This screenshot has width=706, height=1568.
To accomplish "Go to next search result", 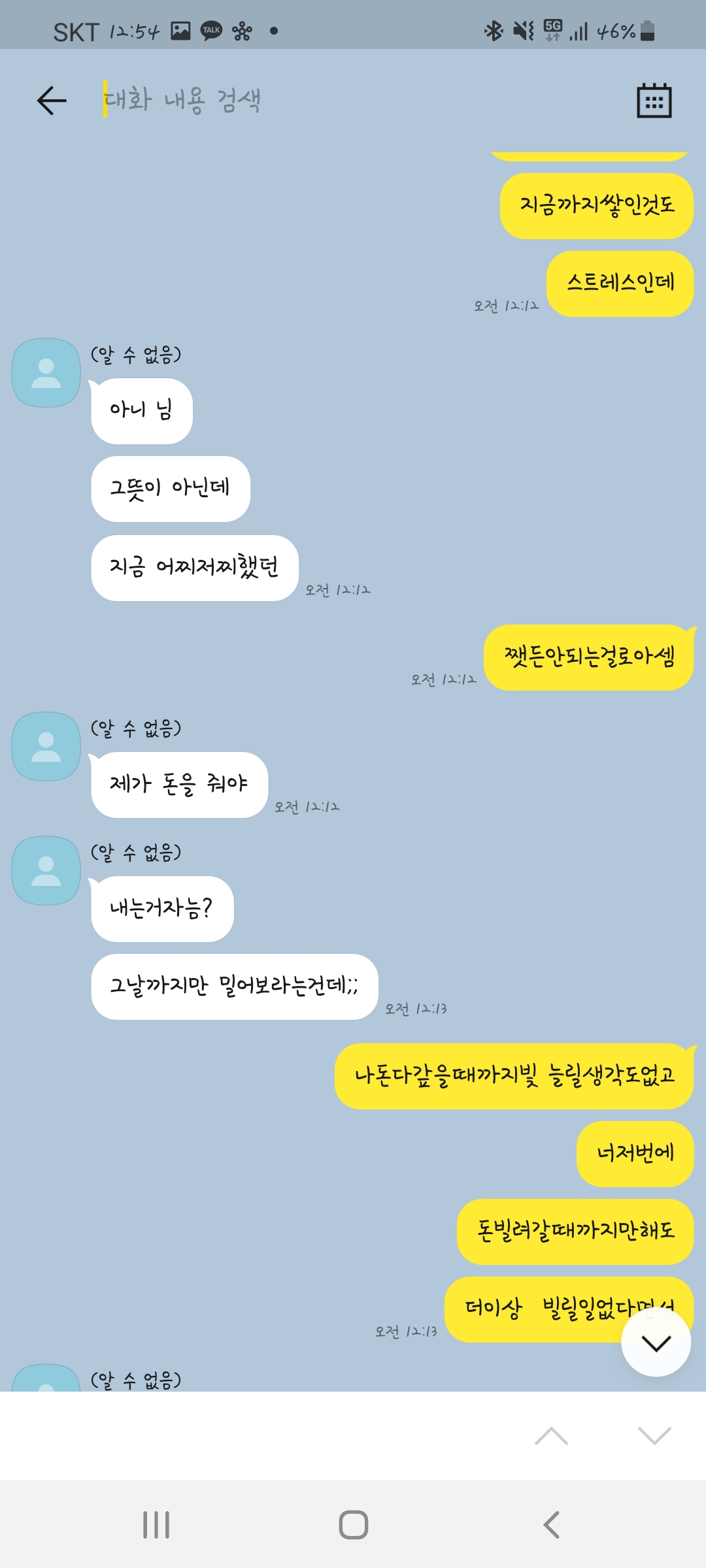I will (x=654, y=1435).
